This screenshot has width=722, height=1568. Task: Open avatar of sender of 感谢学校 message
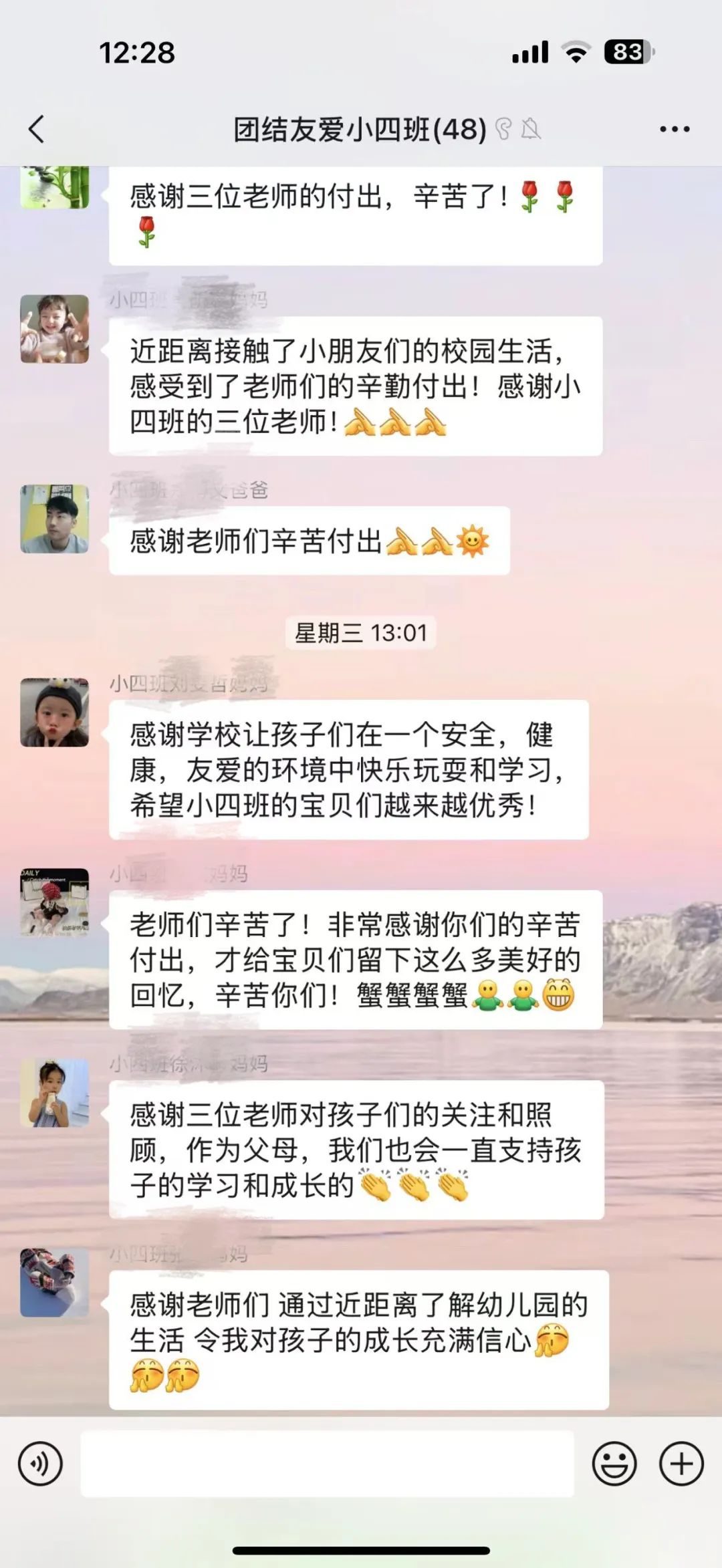[x=55, y=712]
